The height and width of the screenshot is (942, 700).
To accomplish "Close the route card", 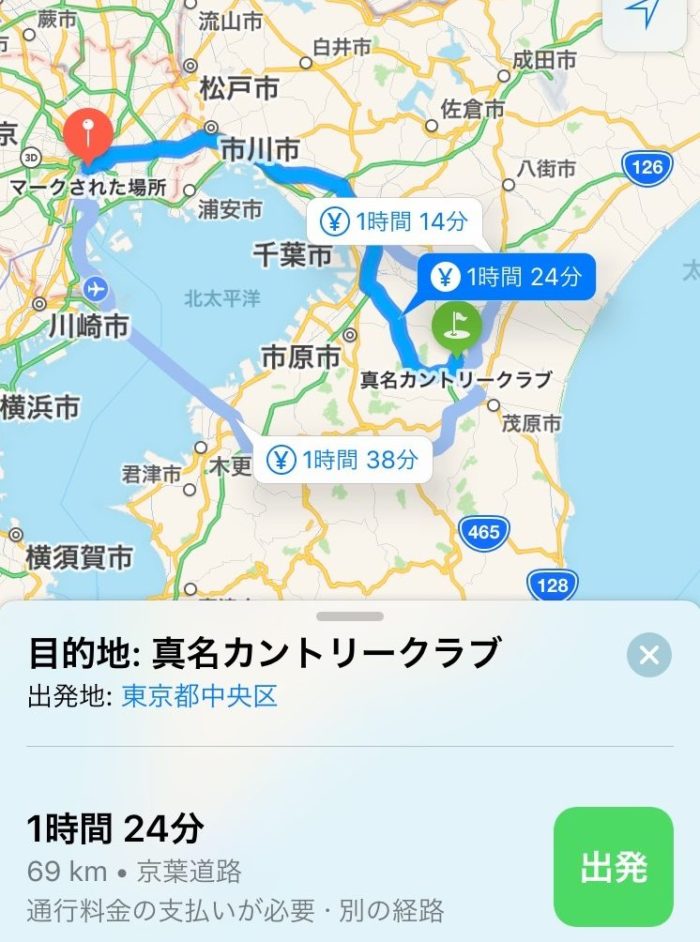I will tap(649, 656).
